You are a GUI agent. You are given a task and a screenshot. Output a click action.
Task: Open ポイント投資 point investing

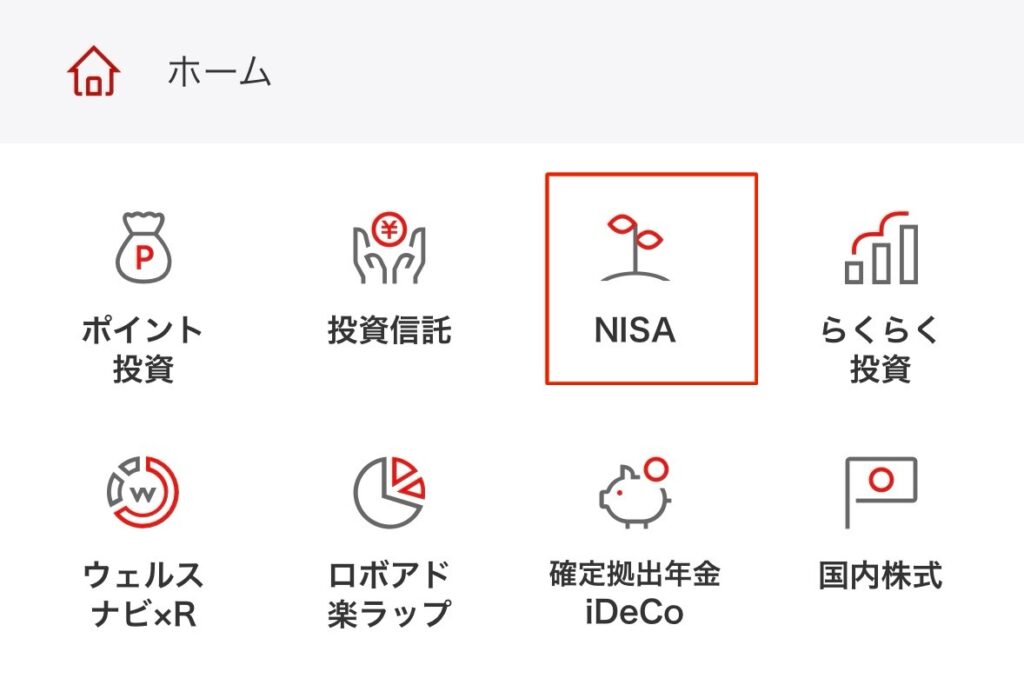(142, 295)
